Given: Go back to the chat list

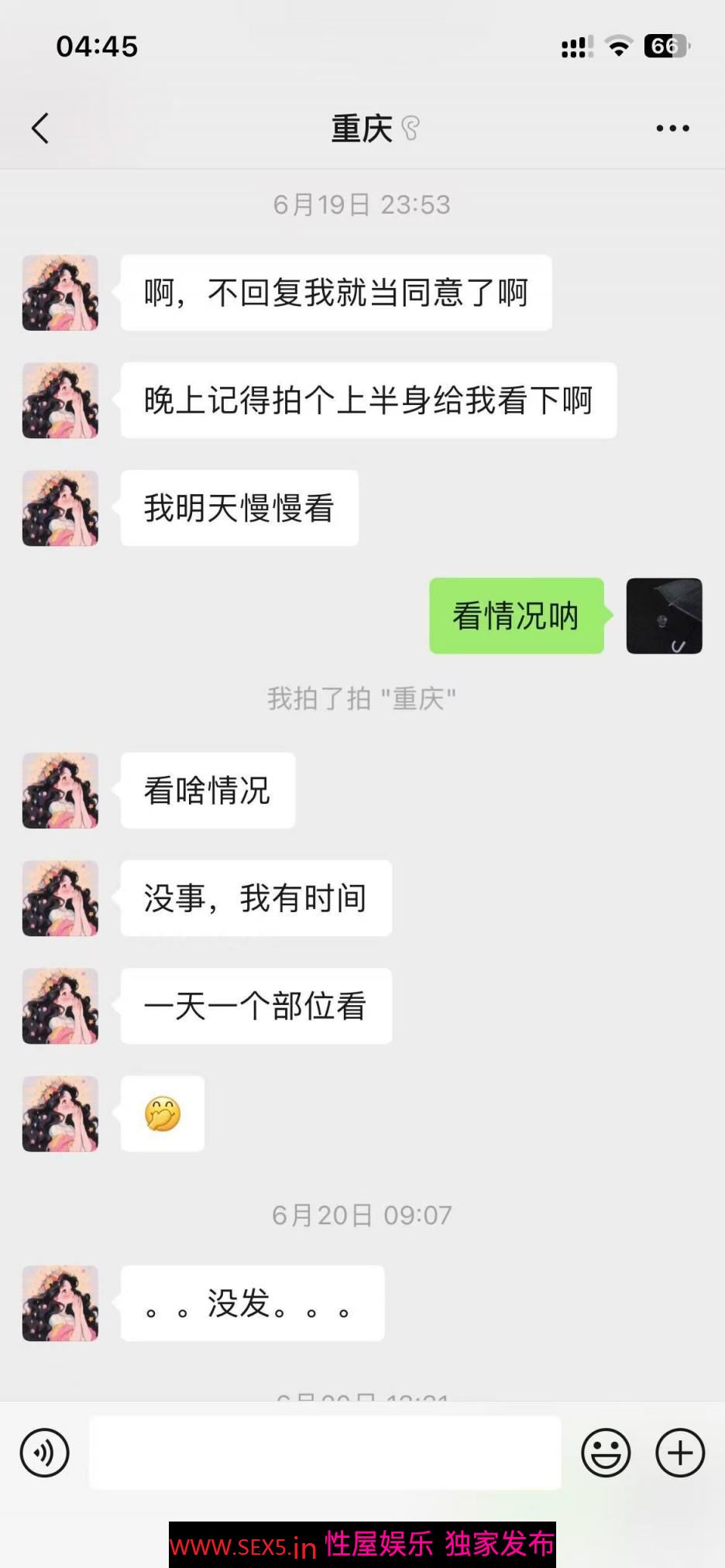Looking at the screenshot, I should click(x=40, y=129).
